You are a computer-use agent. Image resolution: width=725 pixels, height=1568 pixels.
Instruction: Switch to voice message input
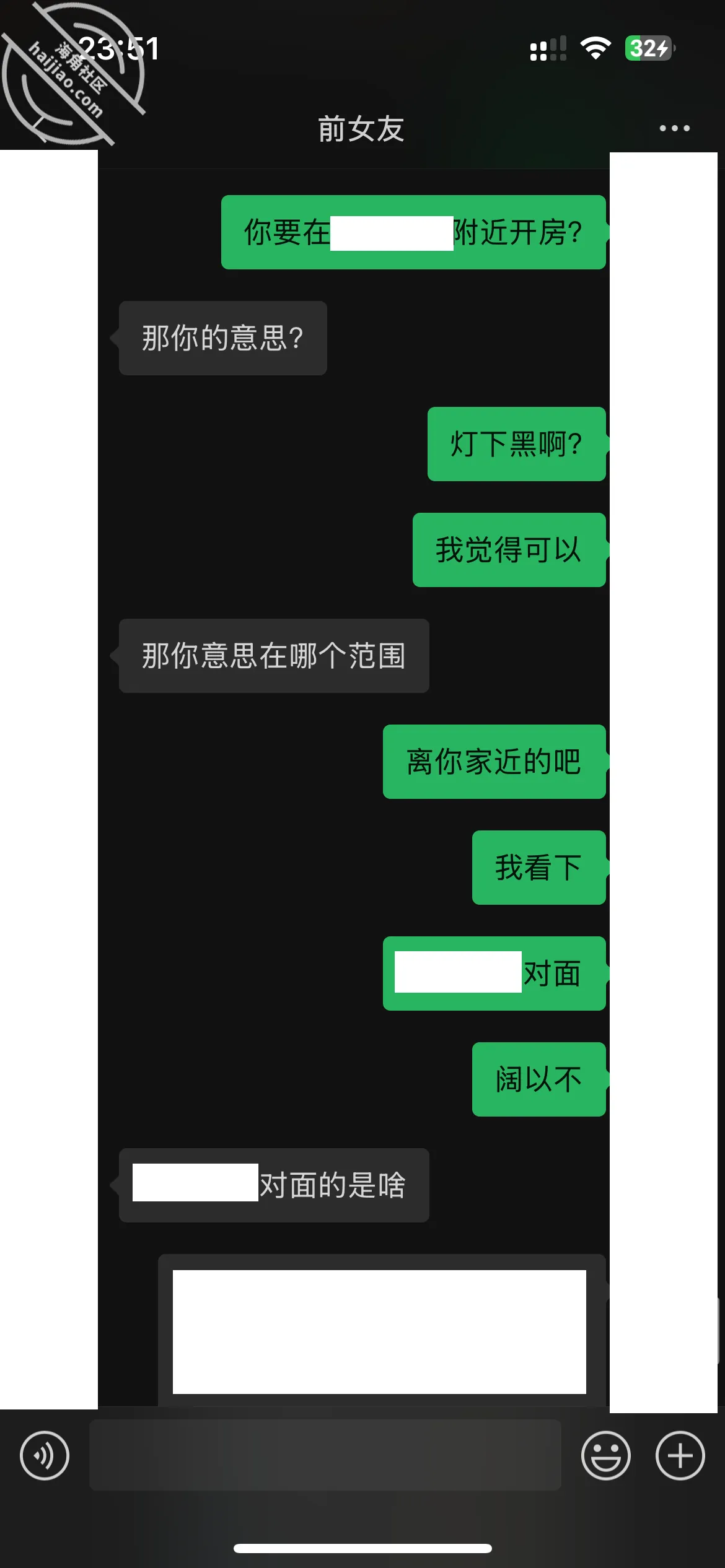[x=45, y=1455]
